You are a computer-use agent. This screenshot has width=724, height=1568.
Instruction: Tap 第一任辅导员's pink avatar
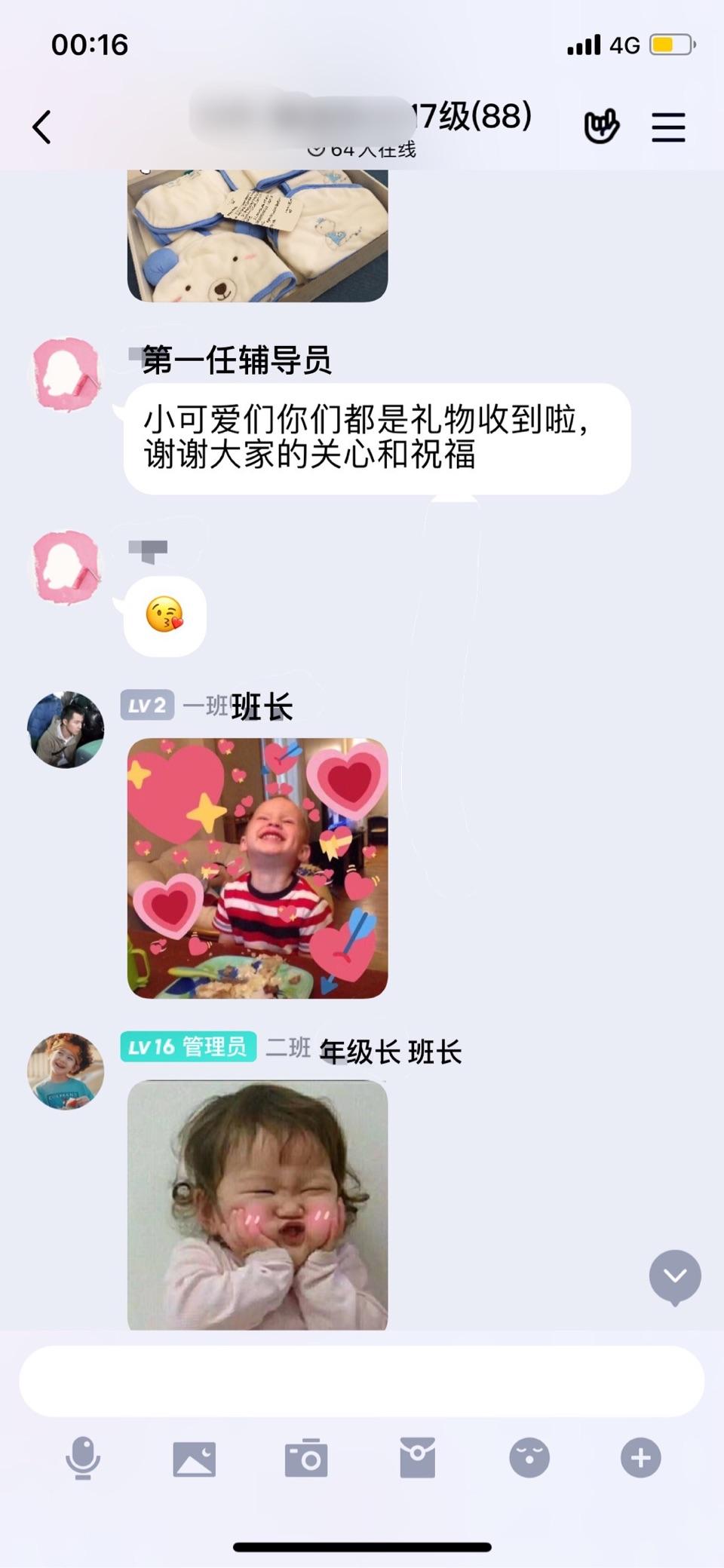66,375
